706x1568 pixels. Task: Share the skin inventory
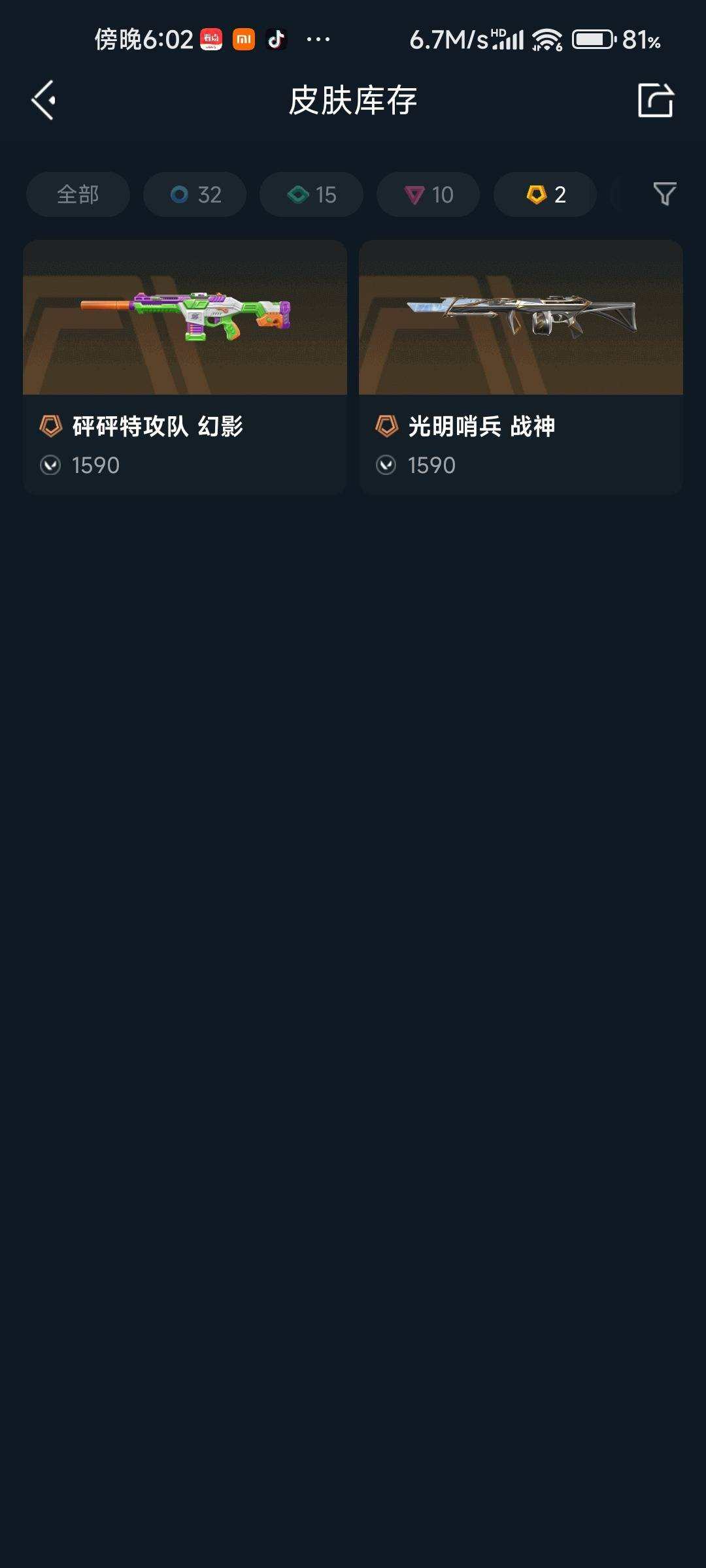656,101
